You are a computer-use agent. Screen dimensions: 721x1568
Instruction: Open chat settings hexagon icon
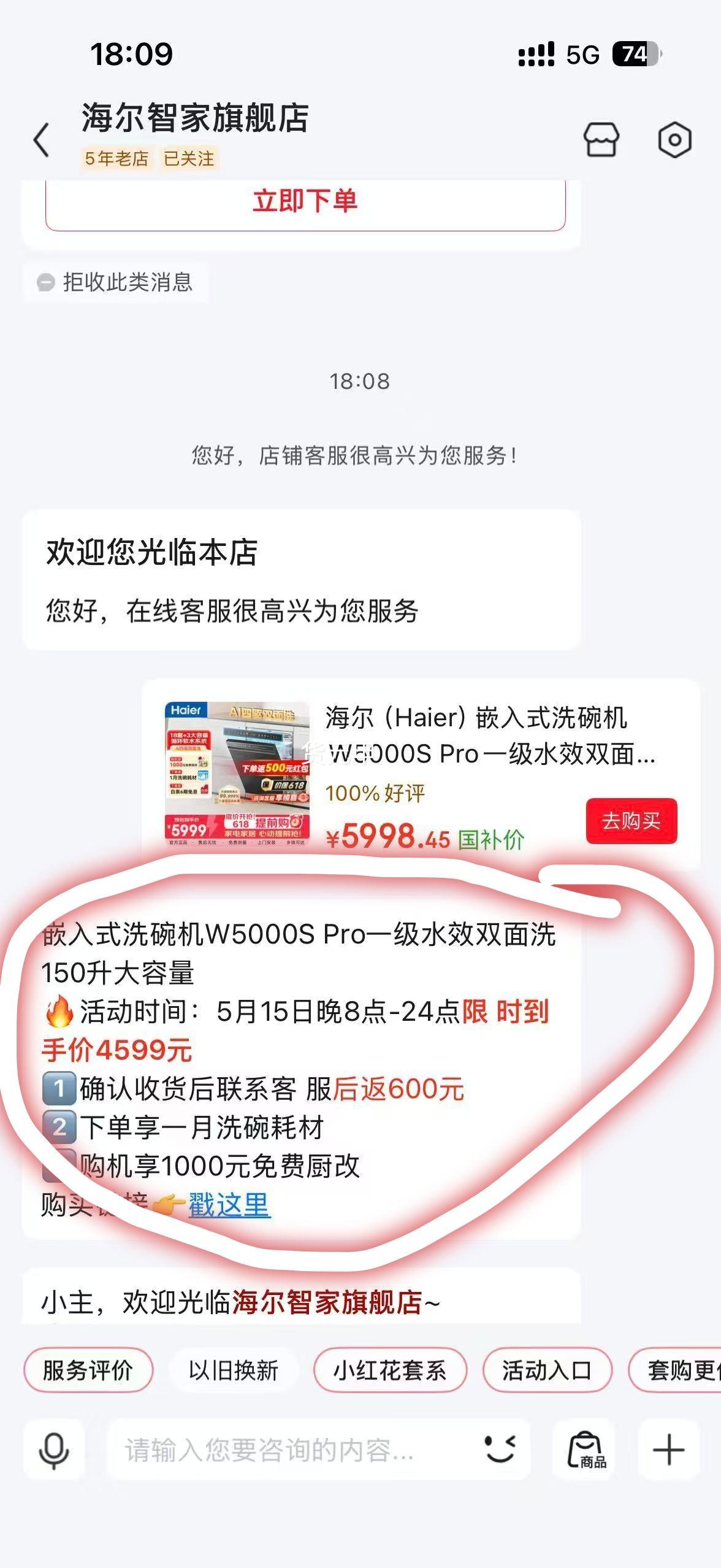[674, 139]
